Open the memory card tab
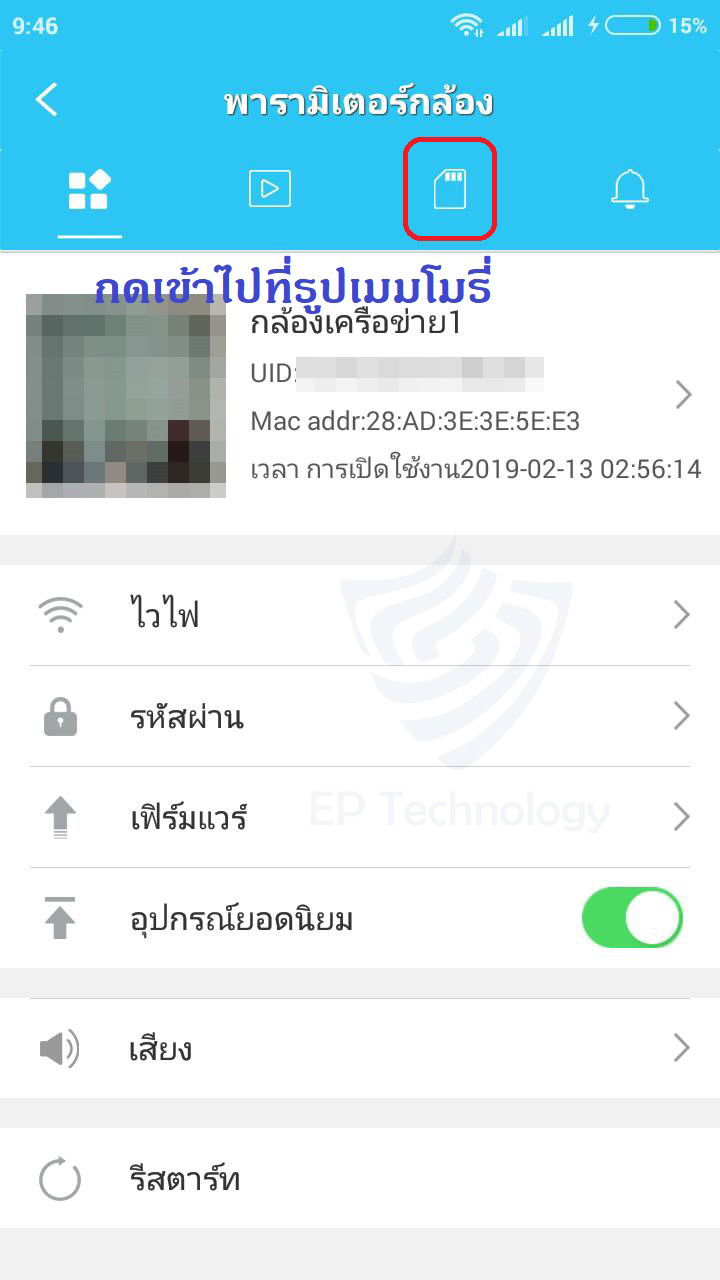This screenshot has width=720, height=1280. click(x=450, y=188)
